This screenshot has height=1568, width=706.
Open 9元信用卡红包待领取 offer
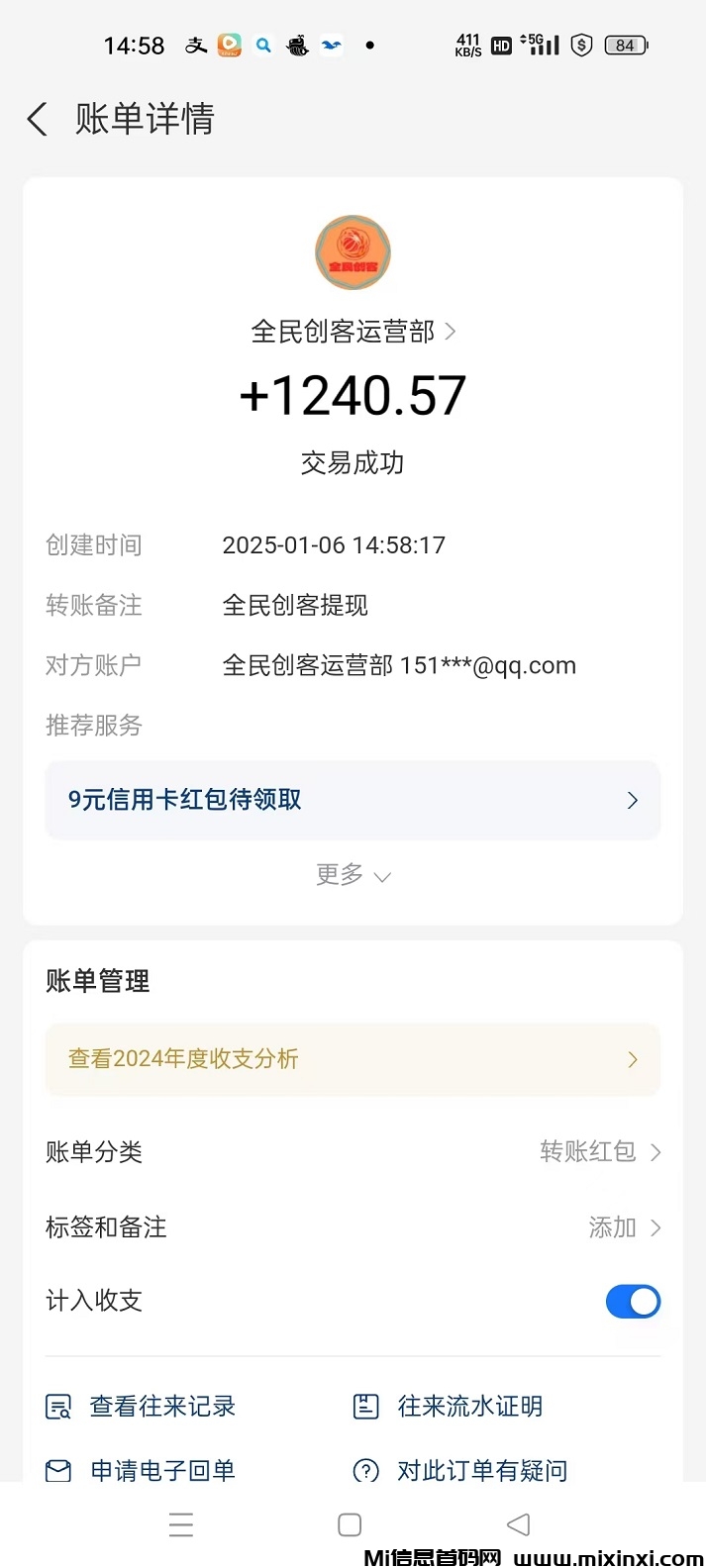(353, 800)
